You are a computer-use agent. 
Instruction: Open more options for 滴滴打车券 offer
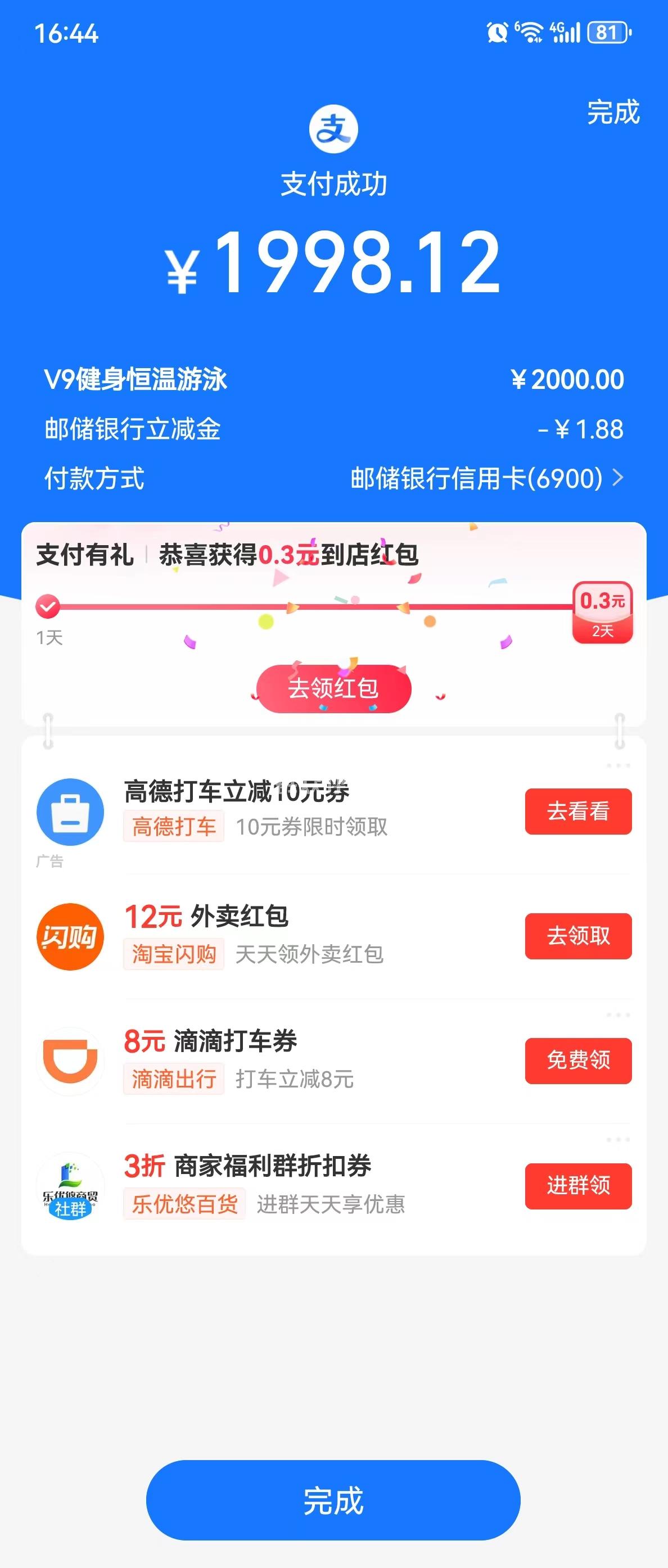point(618,1014)
